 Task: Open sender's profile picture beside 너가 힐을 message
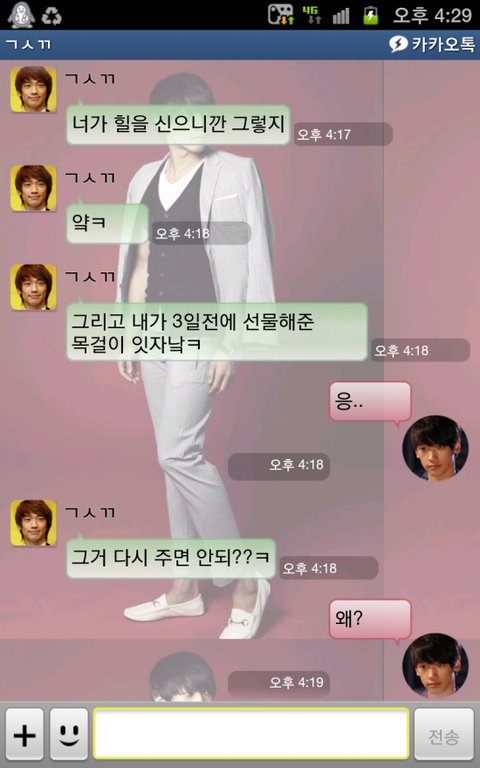point(33,89)
